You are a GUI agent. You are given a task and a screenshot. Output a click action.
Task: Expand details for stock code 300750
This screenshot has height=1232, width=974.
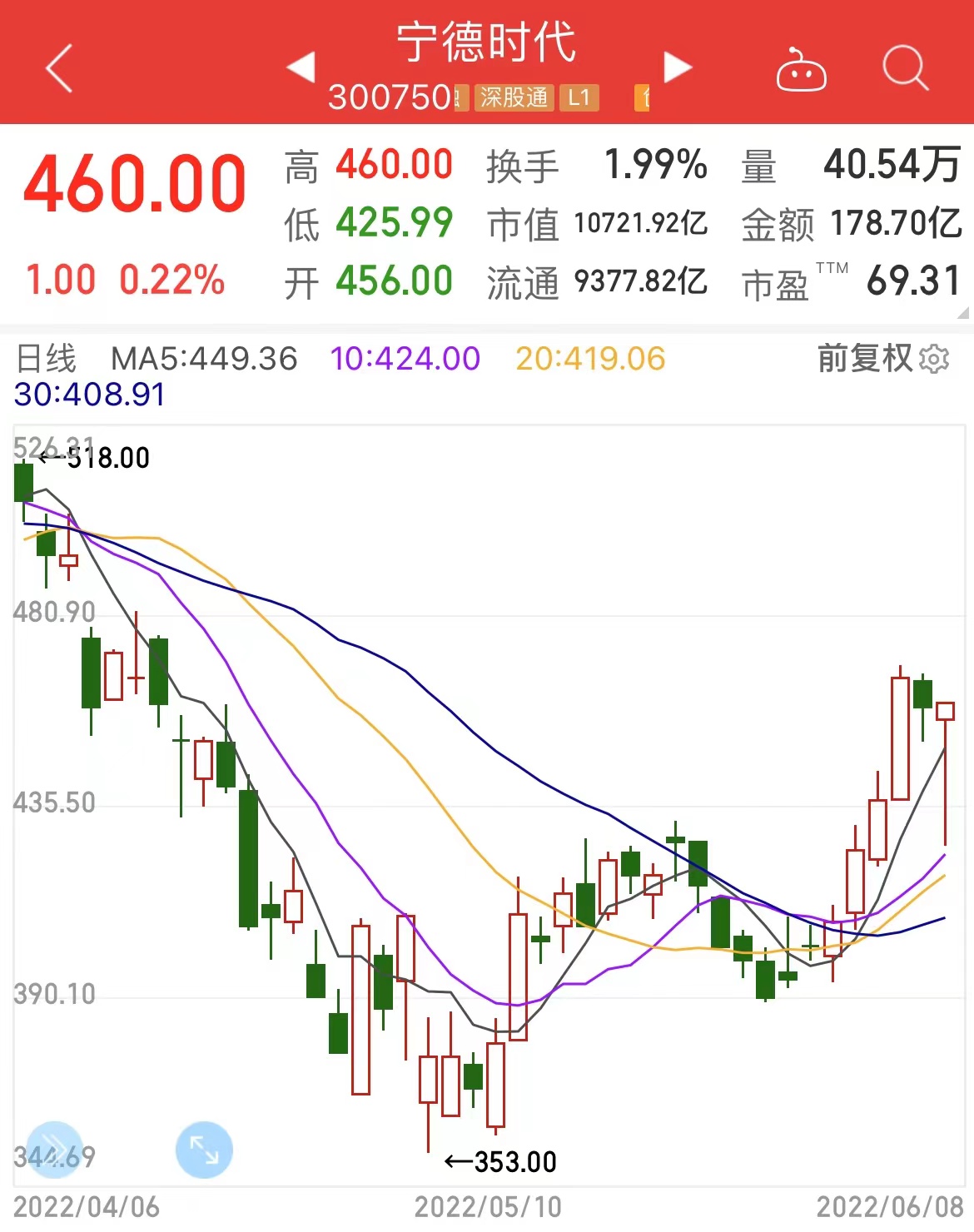click(x=383, y=98)
